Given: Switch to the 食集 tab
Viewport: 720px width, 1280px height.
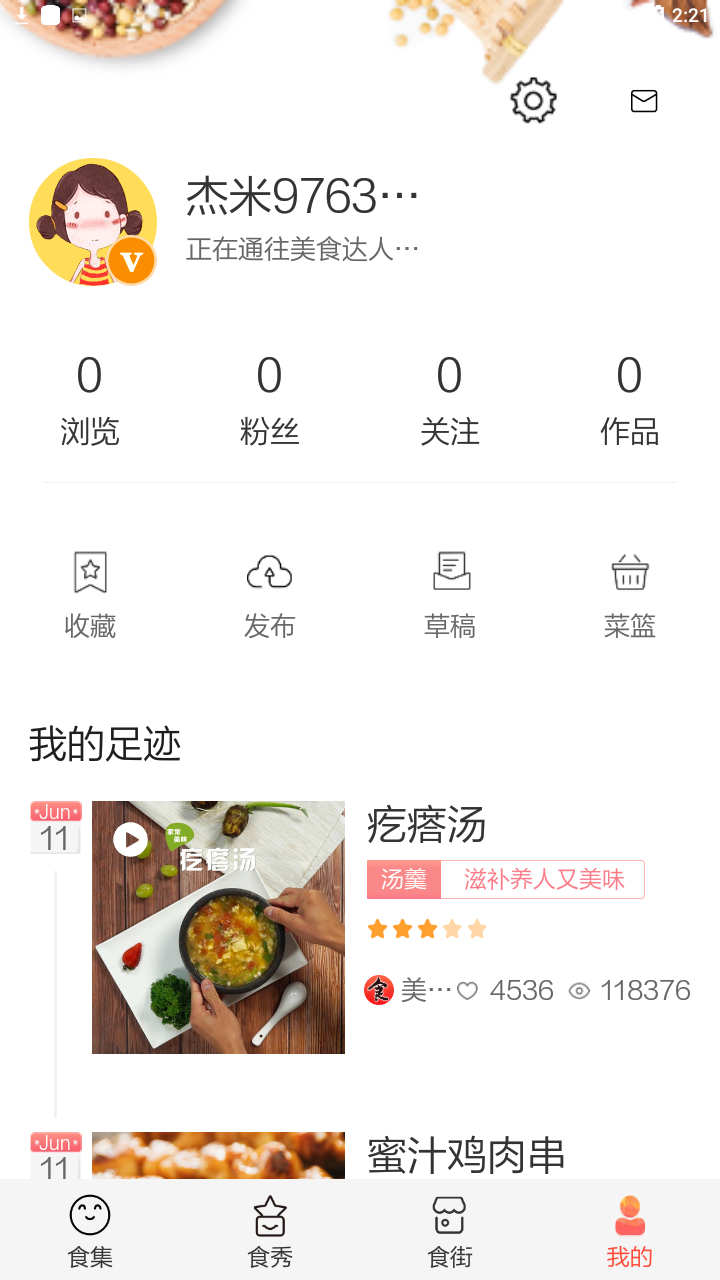Looking at the screenshot, I should coord(90,1231).
